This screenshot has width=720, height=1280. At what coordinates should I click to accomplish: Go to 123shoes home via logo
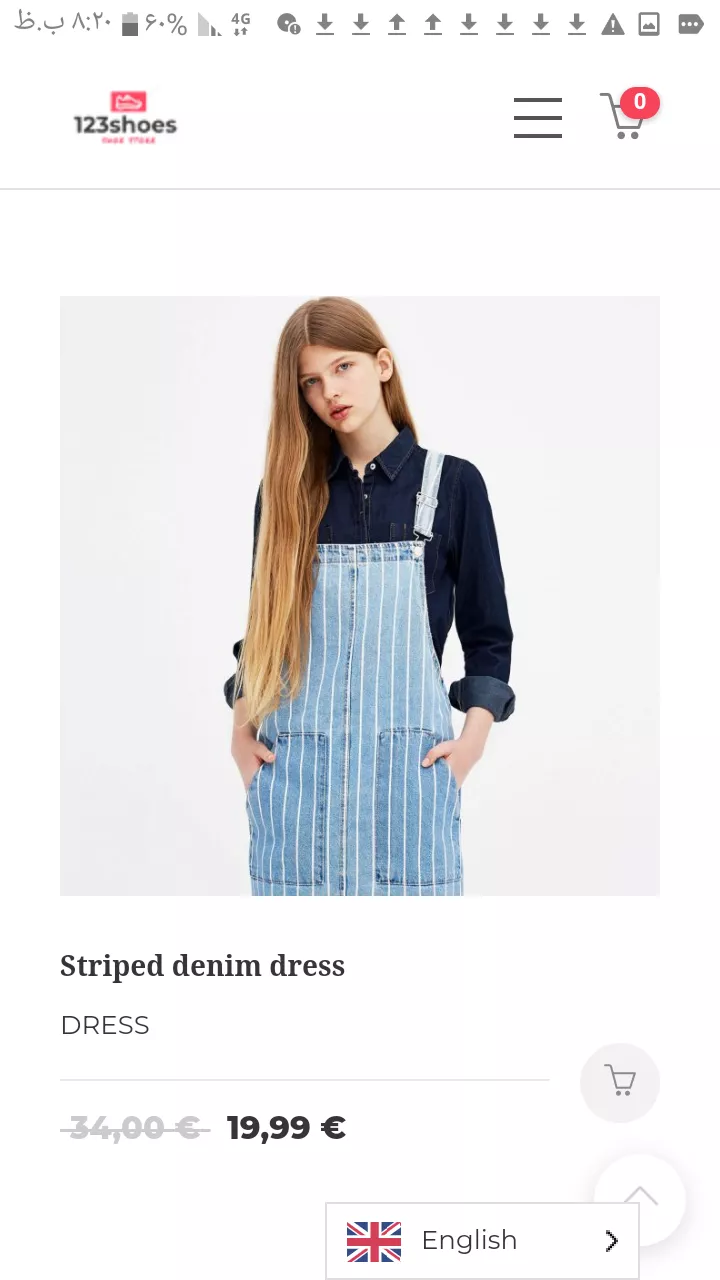coord(125,118)
